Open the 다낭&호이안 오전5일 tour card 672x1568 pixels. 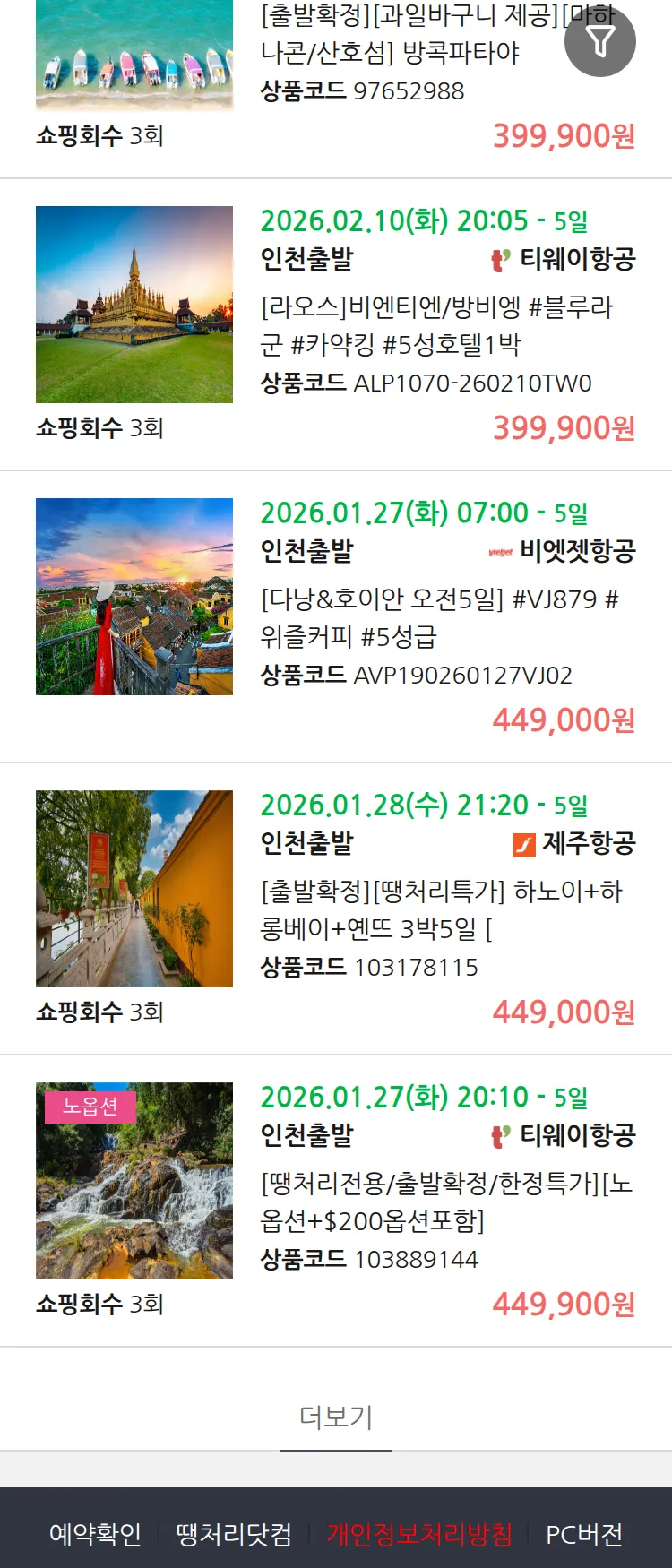439,617
